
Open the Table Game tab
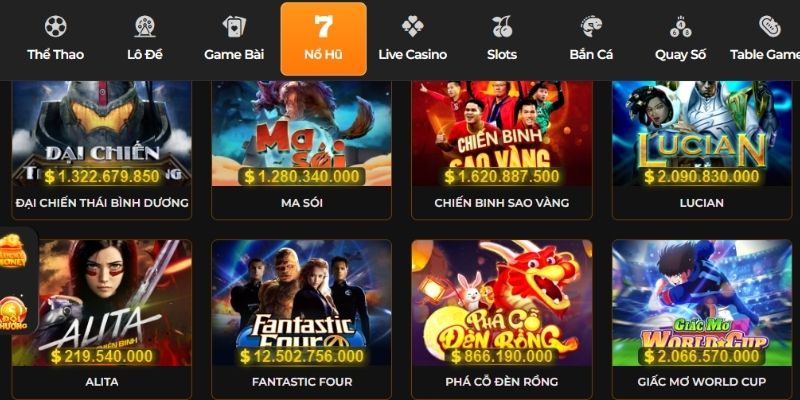pos(766,39)
